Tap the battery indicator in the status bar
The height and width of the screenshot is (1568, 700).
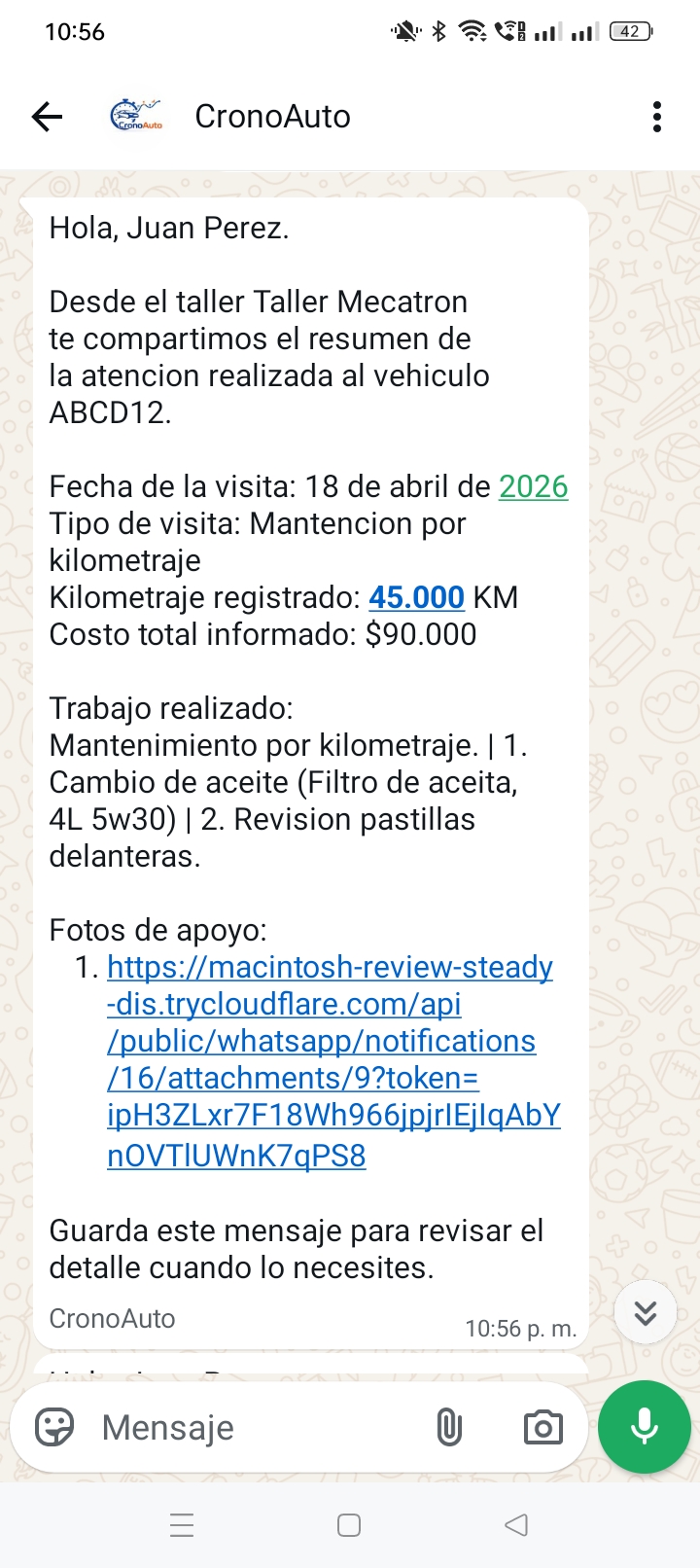[x=630, y=30]
